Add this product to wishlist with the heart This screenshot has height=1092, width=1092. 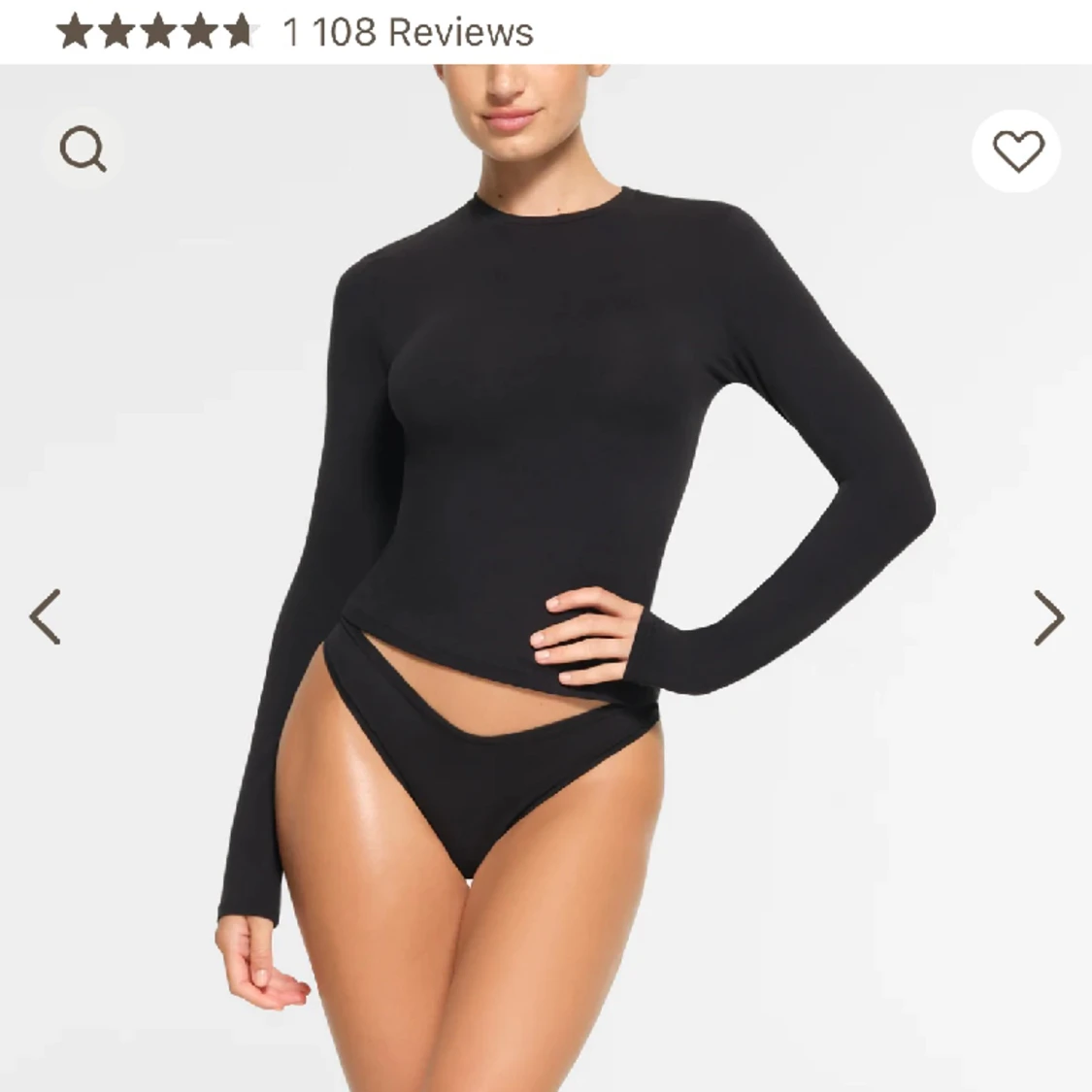(x=1017, y=150)
